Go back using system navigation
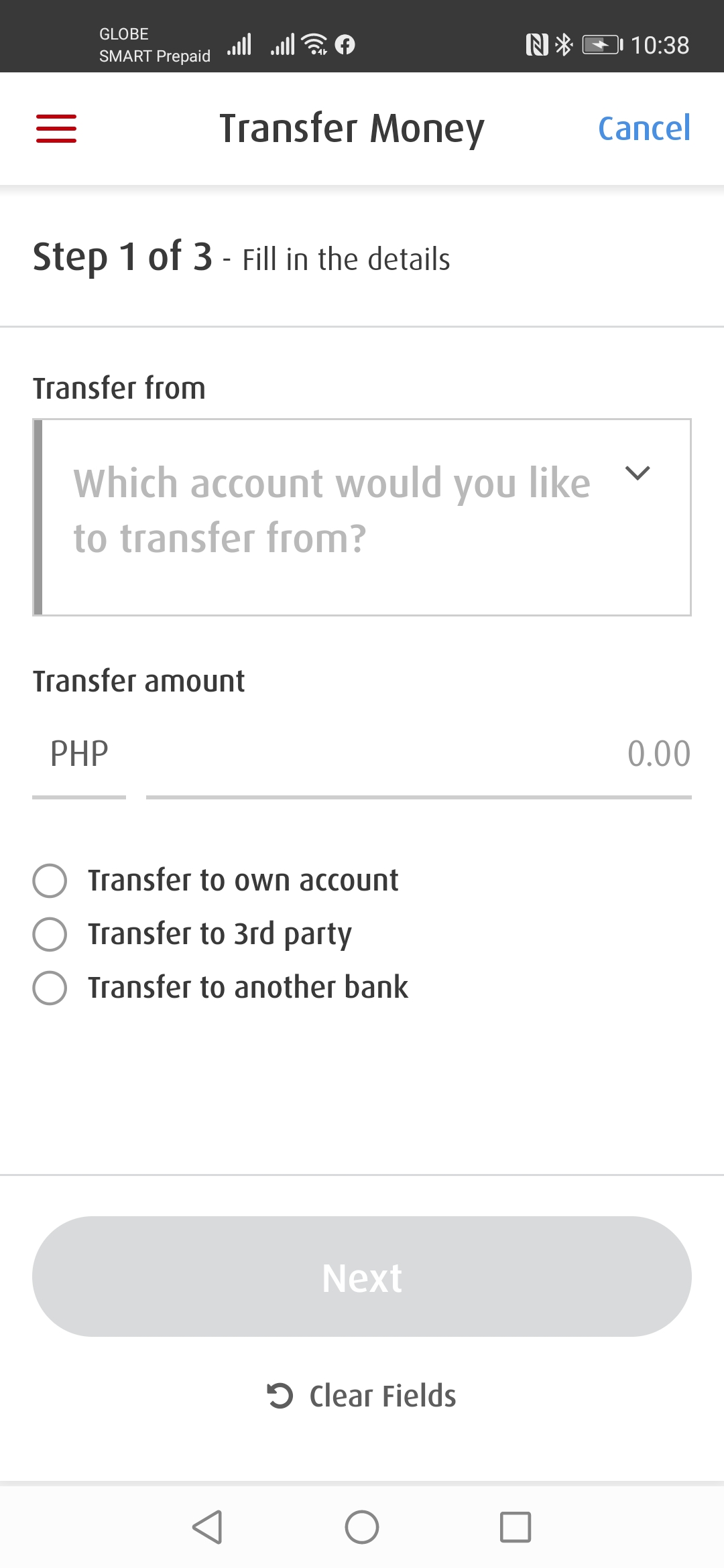Image resolution: width=724 pixels, height=1568 pixels. (x=207, y=1527)
